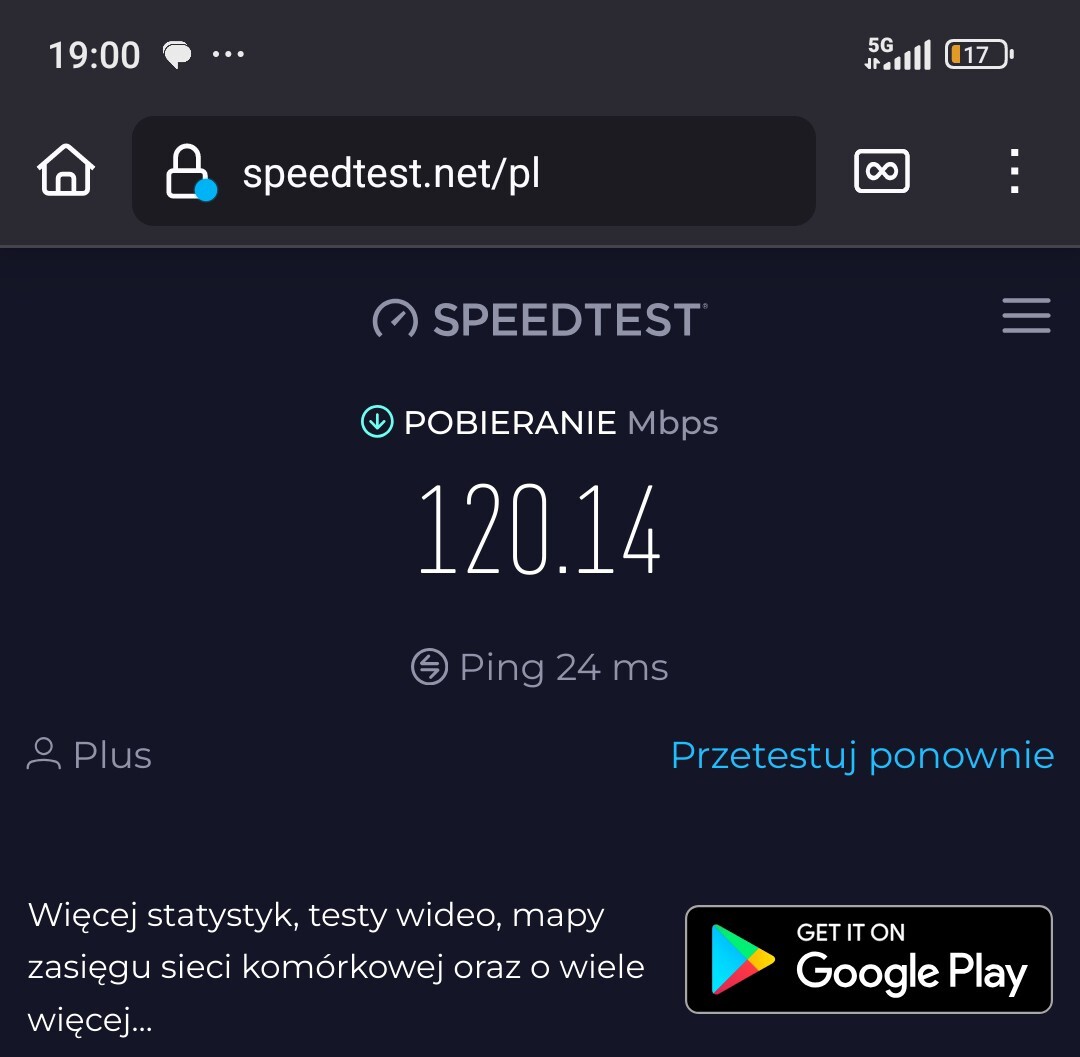This screenshot has height=1057, width=1080.
Task: View site security lock info
Action: tap(188, 172)
